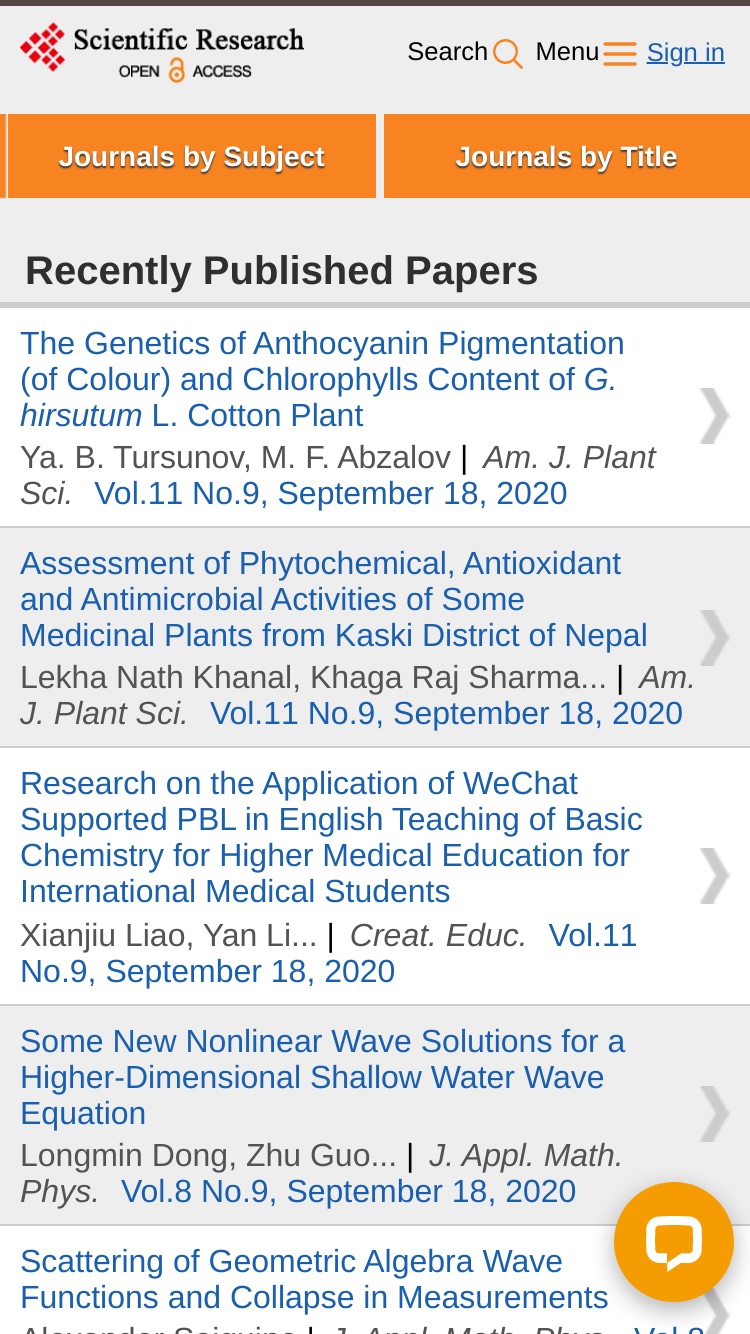
Task: Open the Menu hamburger
Action: 586,52
